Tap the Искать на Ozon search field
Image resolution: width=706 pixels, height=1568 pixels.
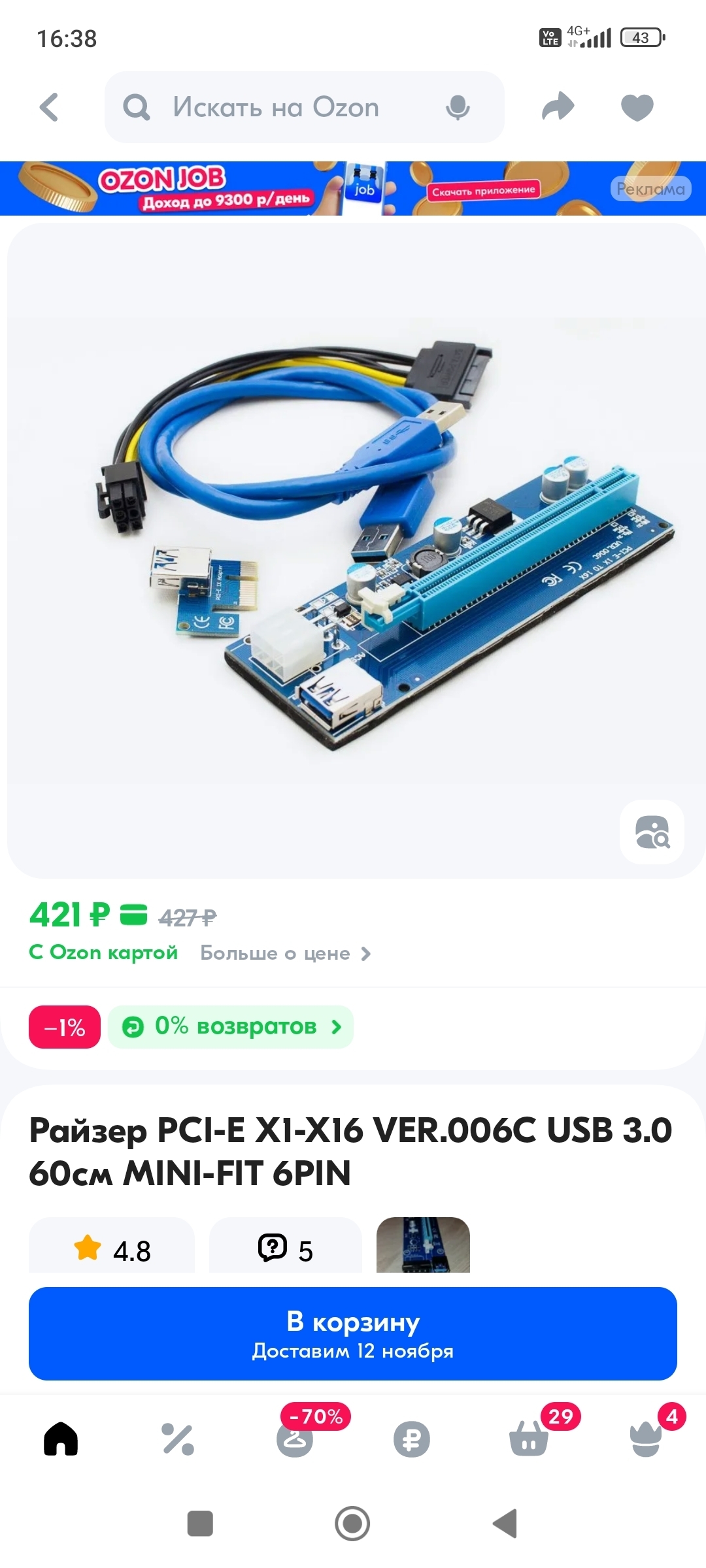tap(276, 107)
